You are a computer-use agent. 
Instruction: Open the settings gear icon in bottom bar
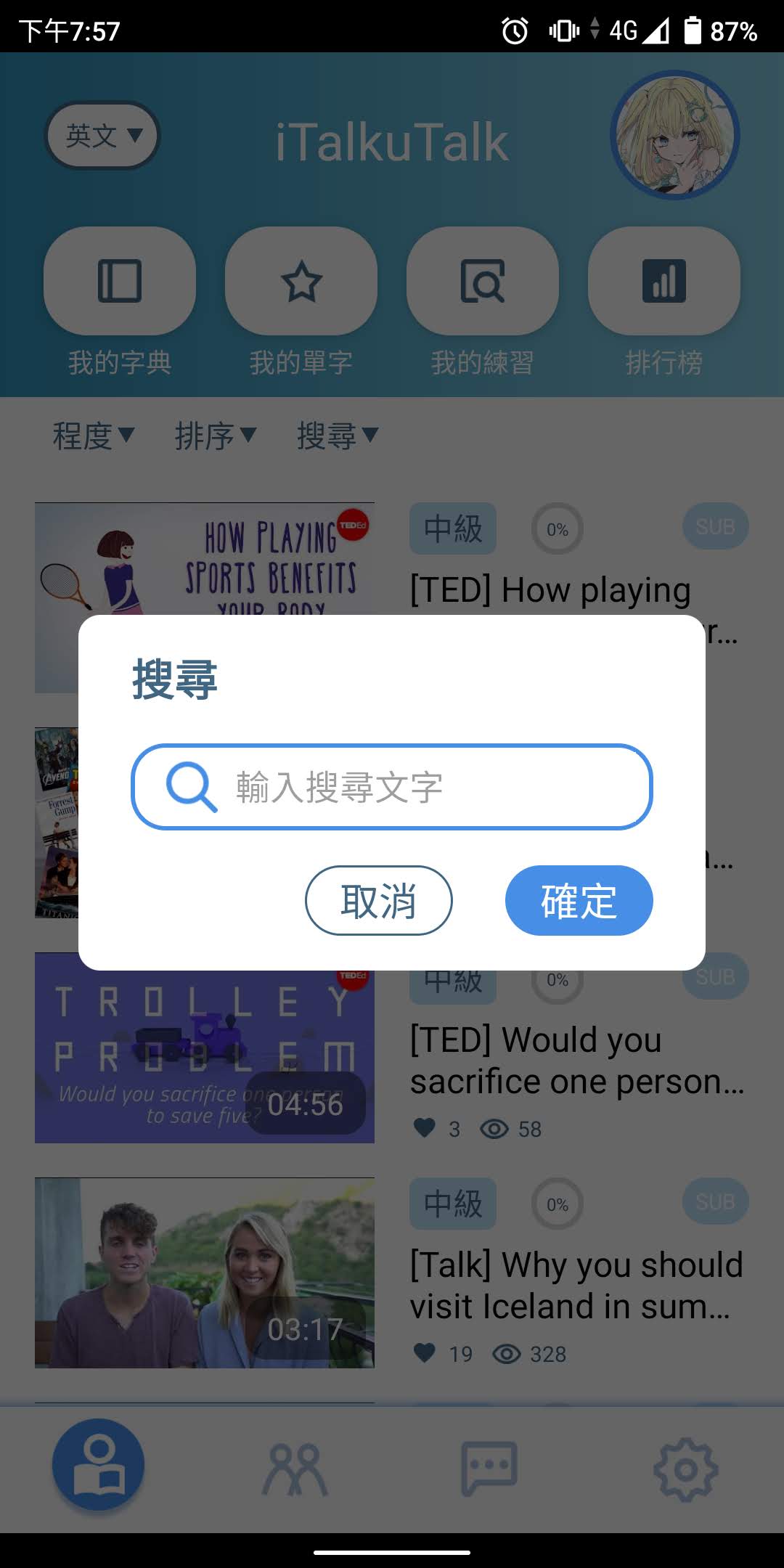click(686, 1466)
